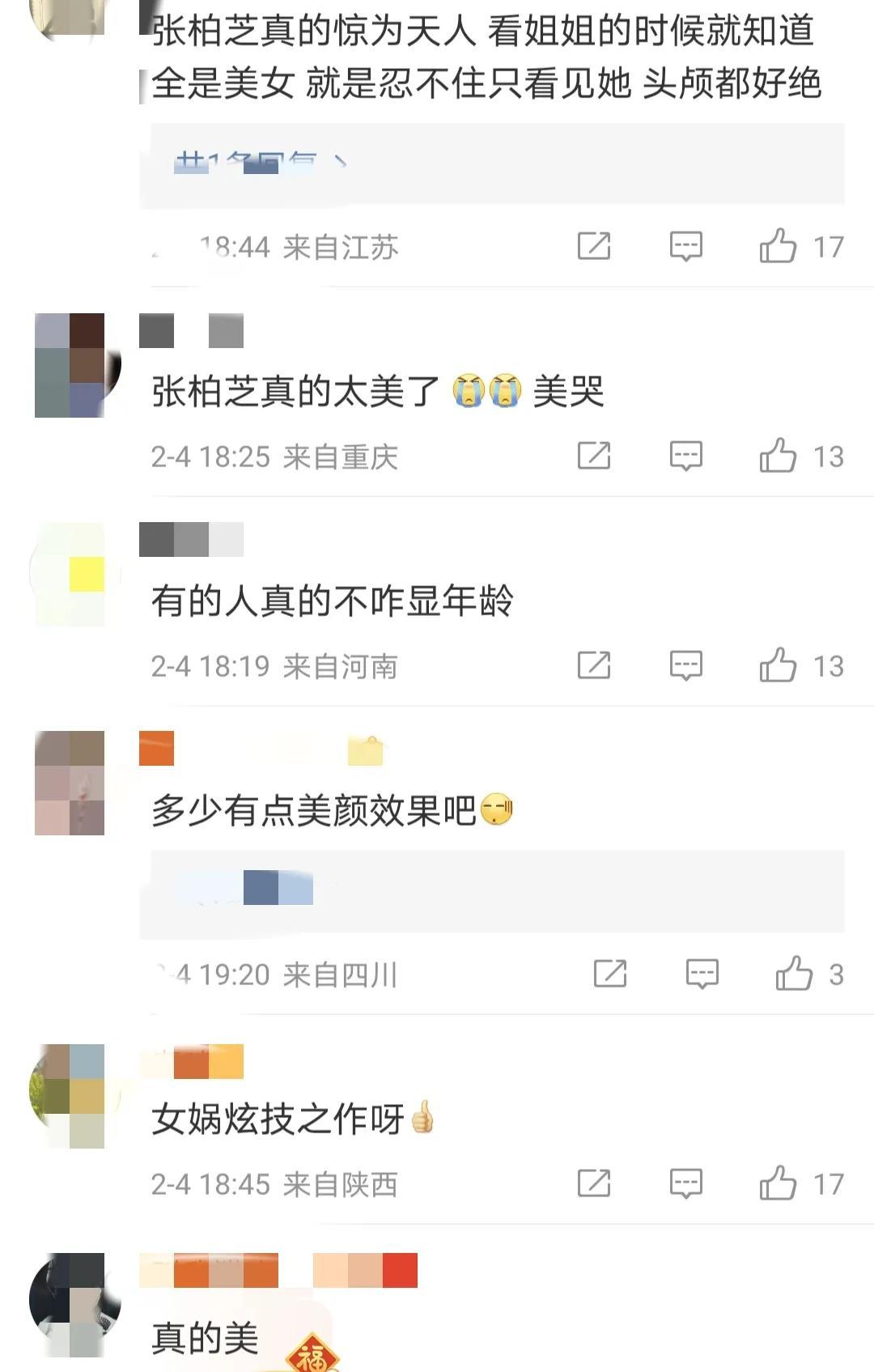
Task: Reply to the comment posted from 江苏
Action: (685, 246)
